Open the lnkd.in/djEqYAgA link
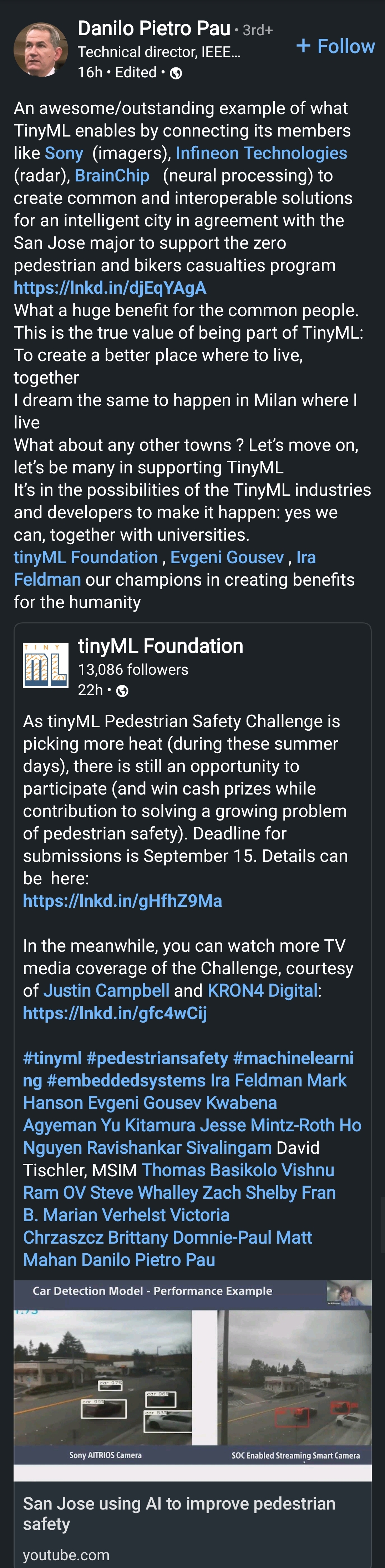 110,288
